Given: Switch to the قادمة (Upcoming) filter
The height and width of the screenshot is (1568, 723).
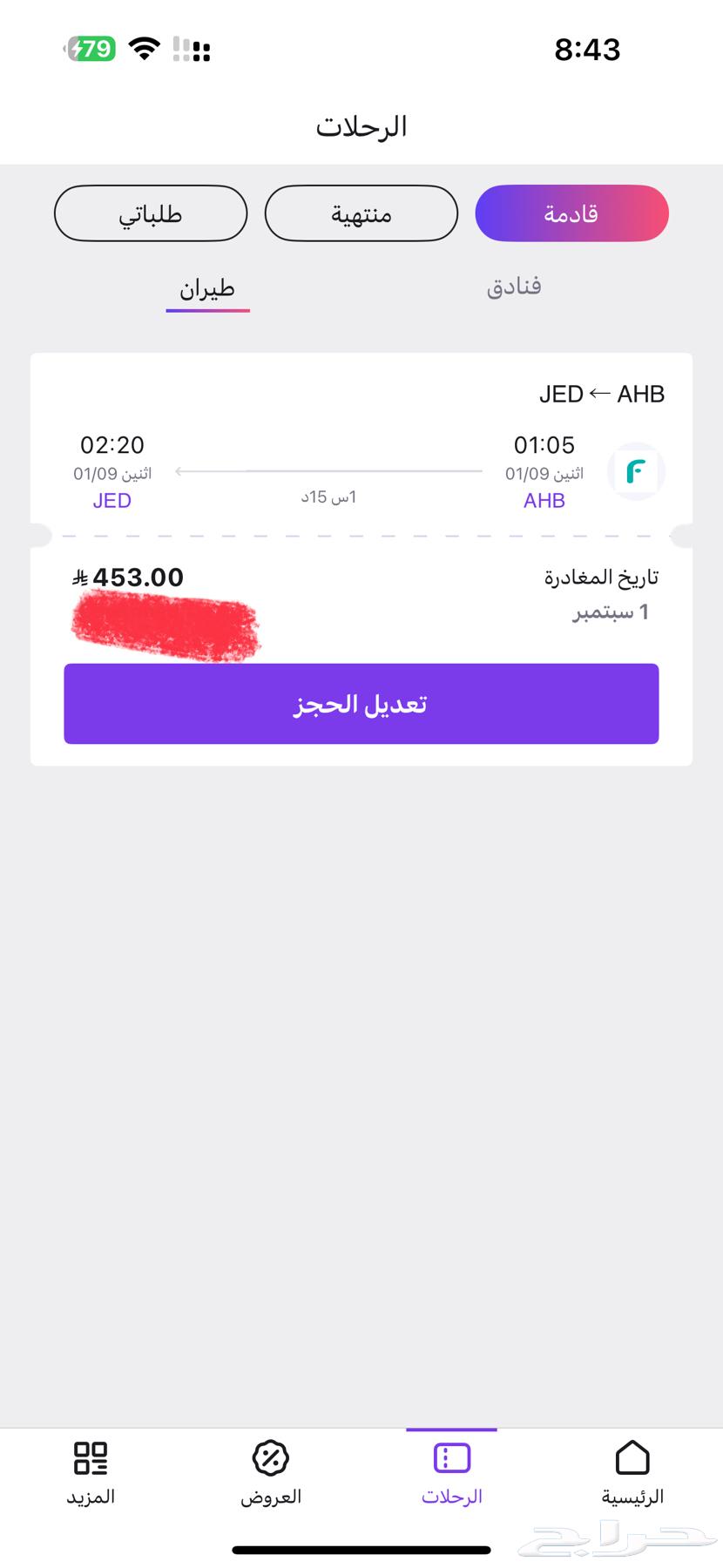Looking at the screenshot, I should 571,213.
